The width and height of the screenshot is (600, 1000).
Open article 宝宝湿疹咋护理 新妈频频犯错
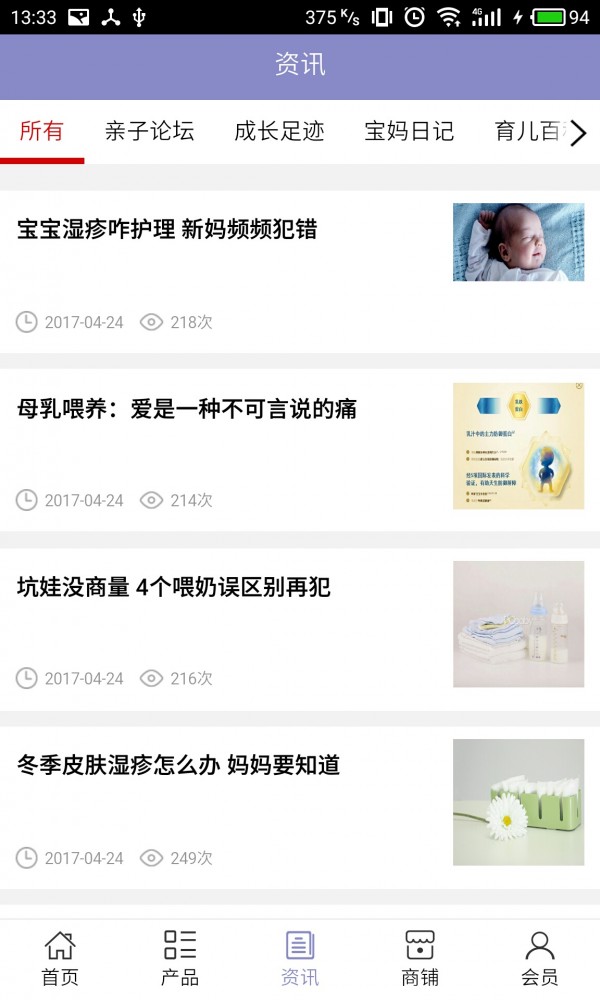[167, 229]
